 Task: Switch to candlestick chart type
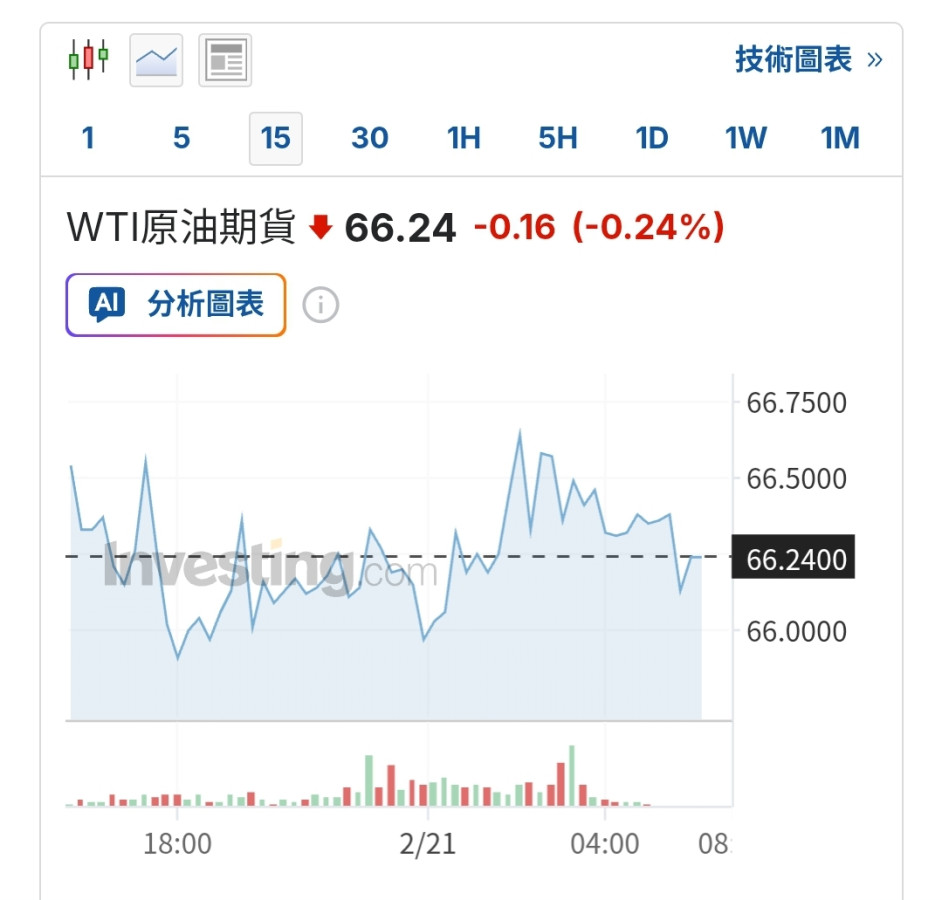88,59
